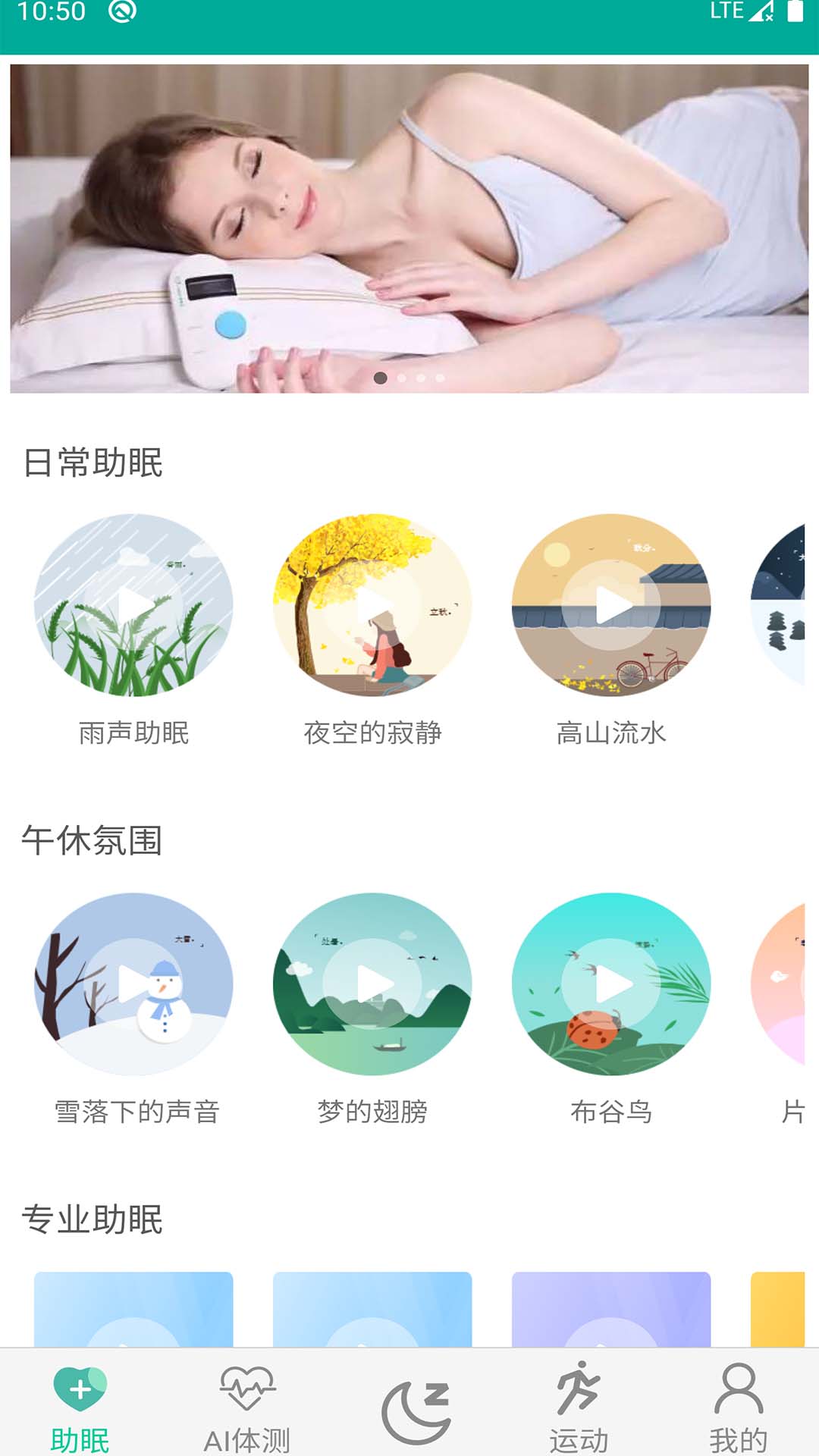Play the 雪落下的声音 audio
The width and height of the screenshot is (819, 1456).
135,984
